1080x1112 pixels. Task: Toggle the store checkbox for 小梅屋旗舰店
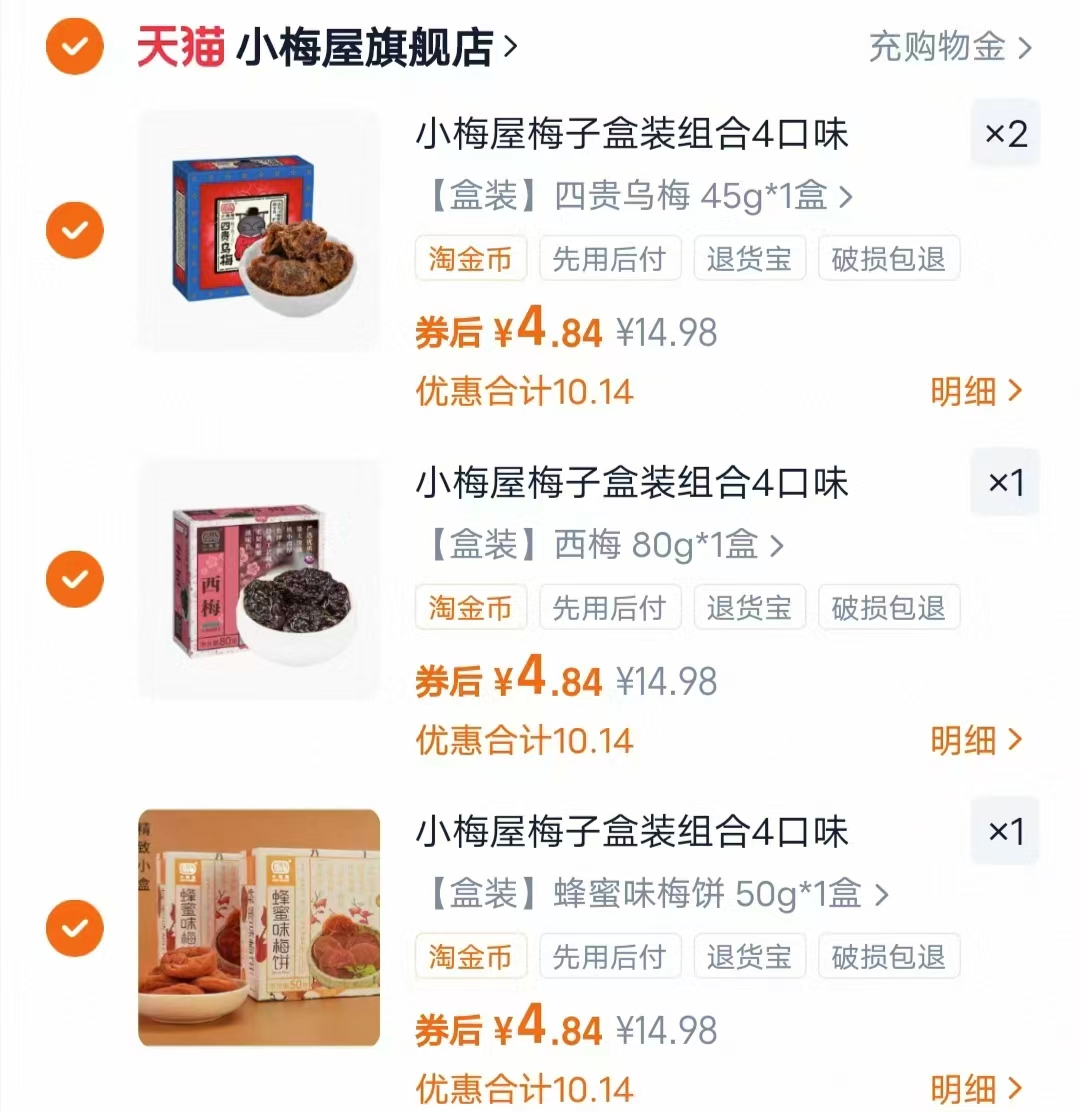coord(74,47)
